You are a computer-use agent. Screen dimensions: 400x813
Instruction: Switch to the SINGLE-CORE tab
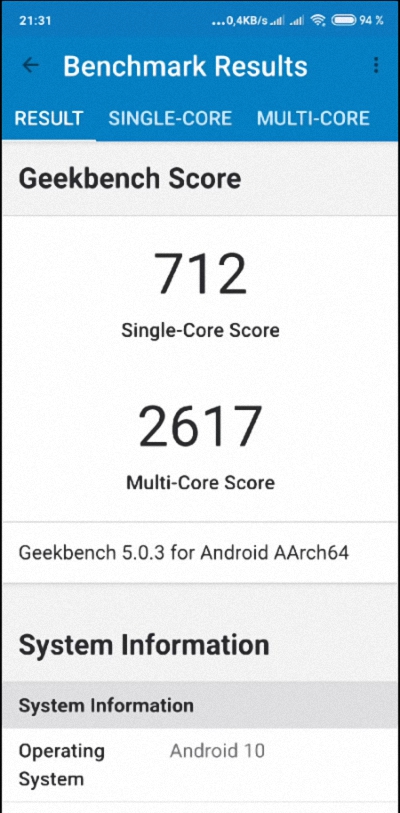pyautogui.click(x=170, y=118)
